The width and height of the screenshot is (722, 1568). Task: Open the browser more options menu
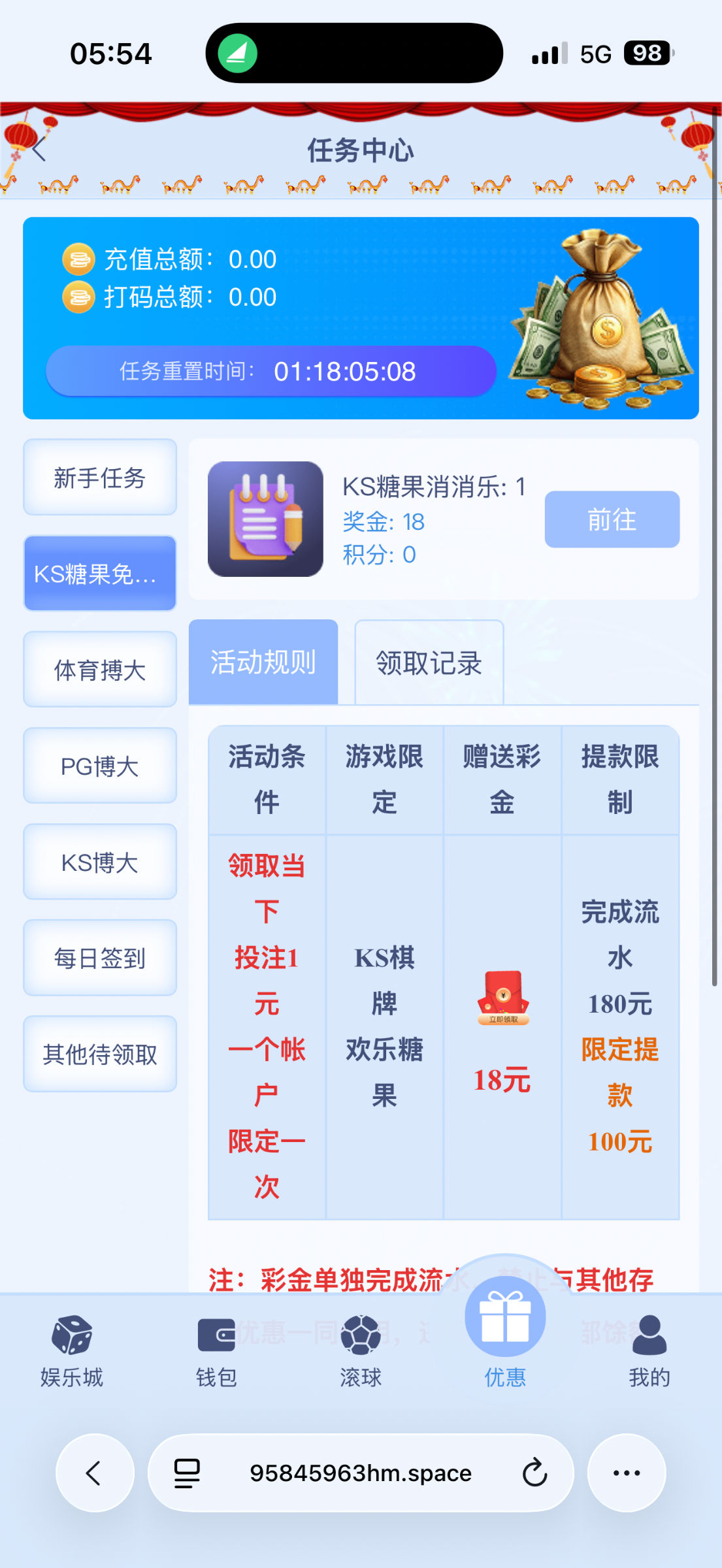626,1473
